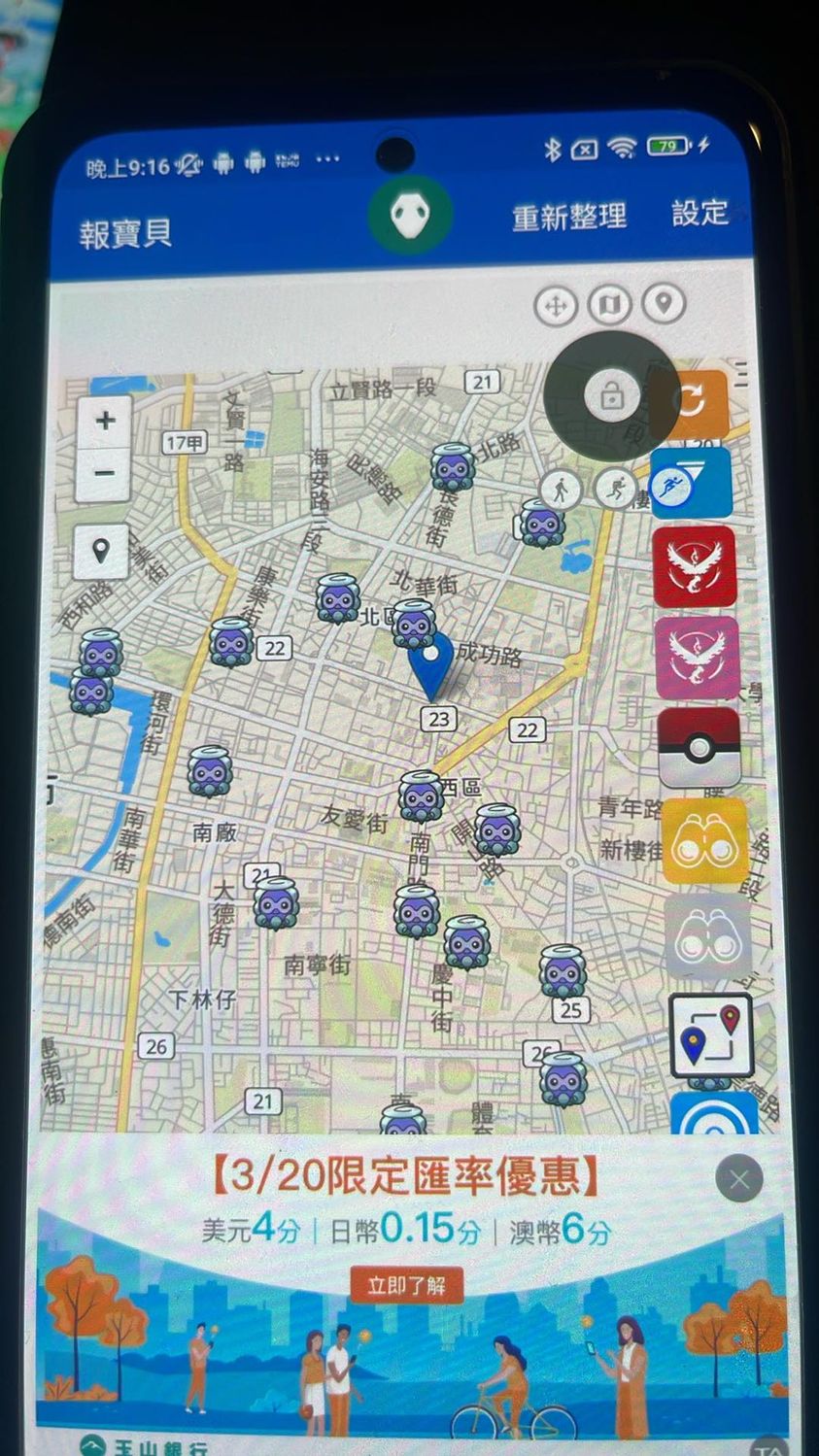Open the two-pin route button
The height and width of the screenshot is (1456, 819).
pos(711,1034)
